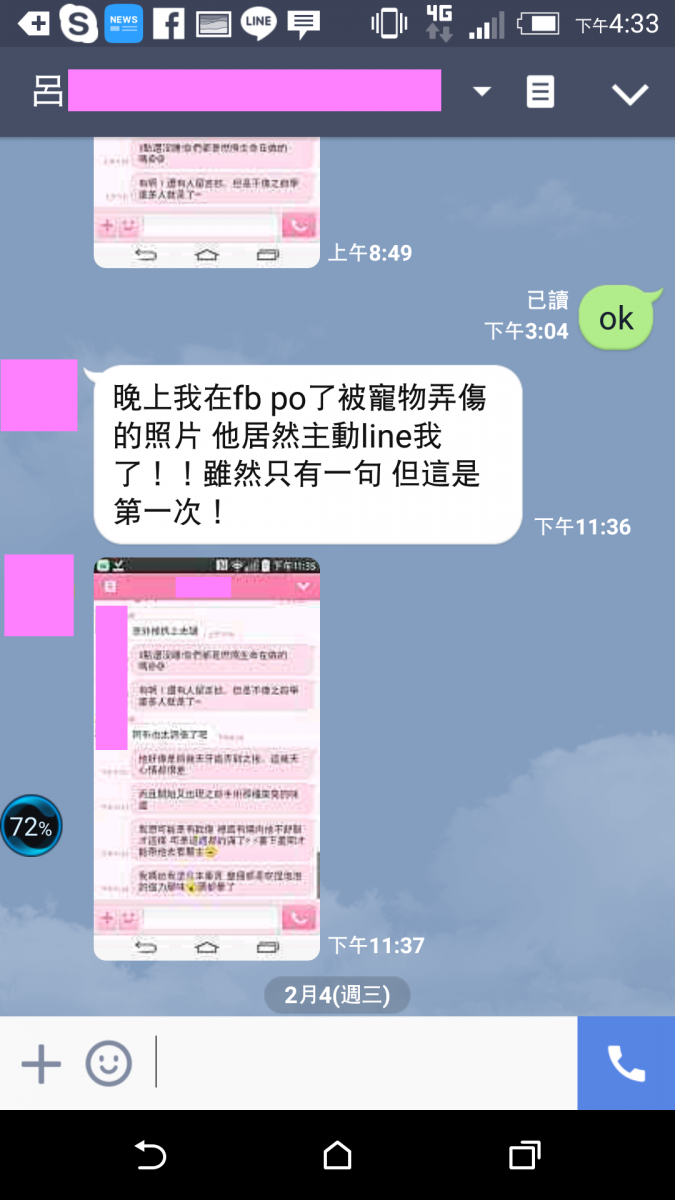Open the chat title dropdown arrow
Screen dimensions: 675x1200
tap(482, 92)
